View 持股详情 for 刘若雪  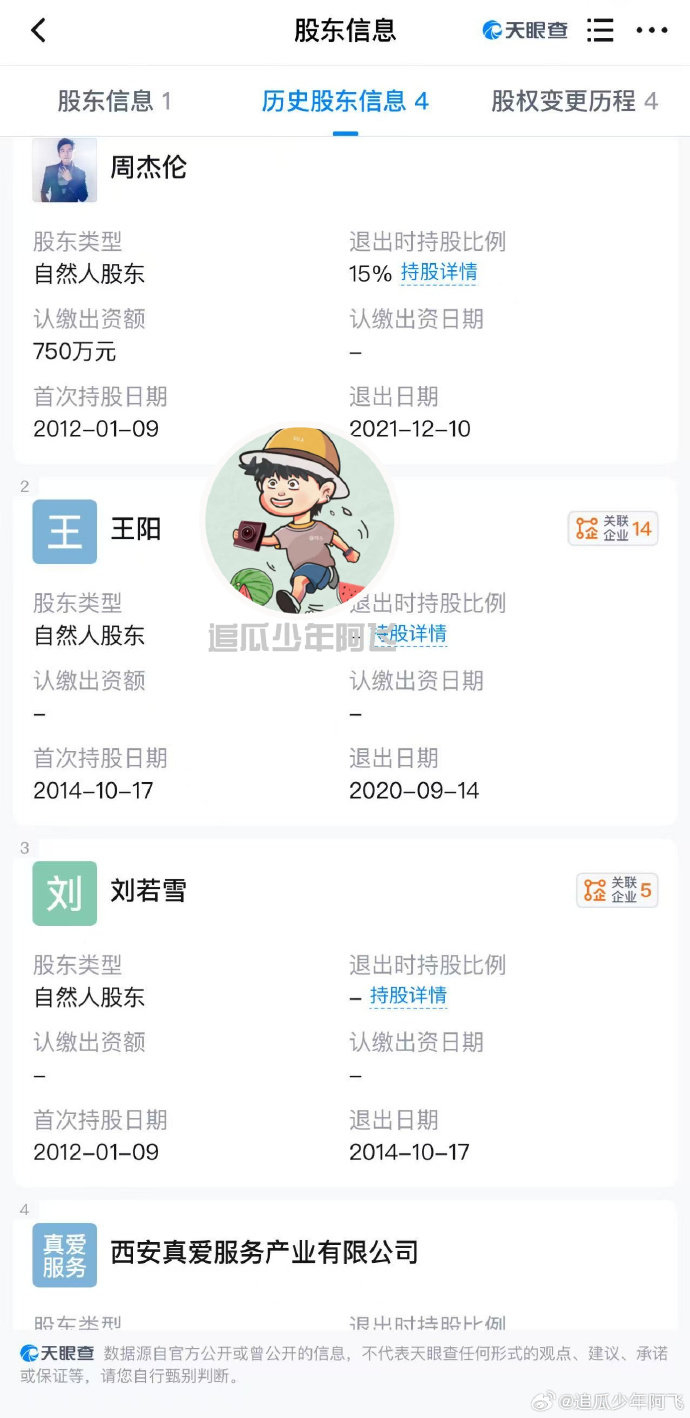408,996
